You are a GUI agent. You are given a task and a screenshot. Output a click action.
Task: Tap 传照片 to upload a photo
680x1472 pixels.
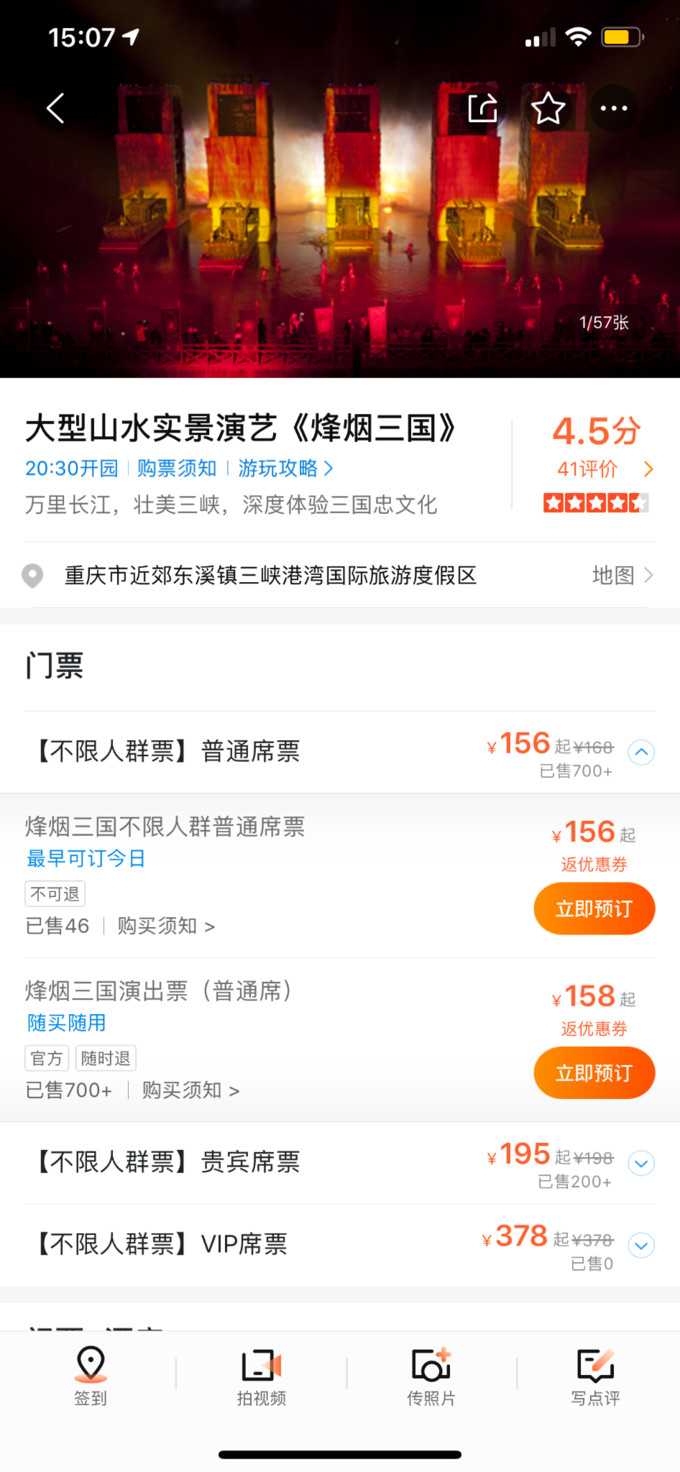[x=431, y=1377]
